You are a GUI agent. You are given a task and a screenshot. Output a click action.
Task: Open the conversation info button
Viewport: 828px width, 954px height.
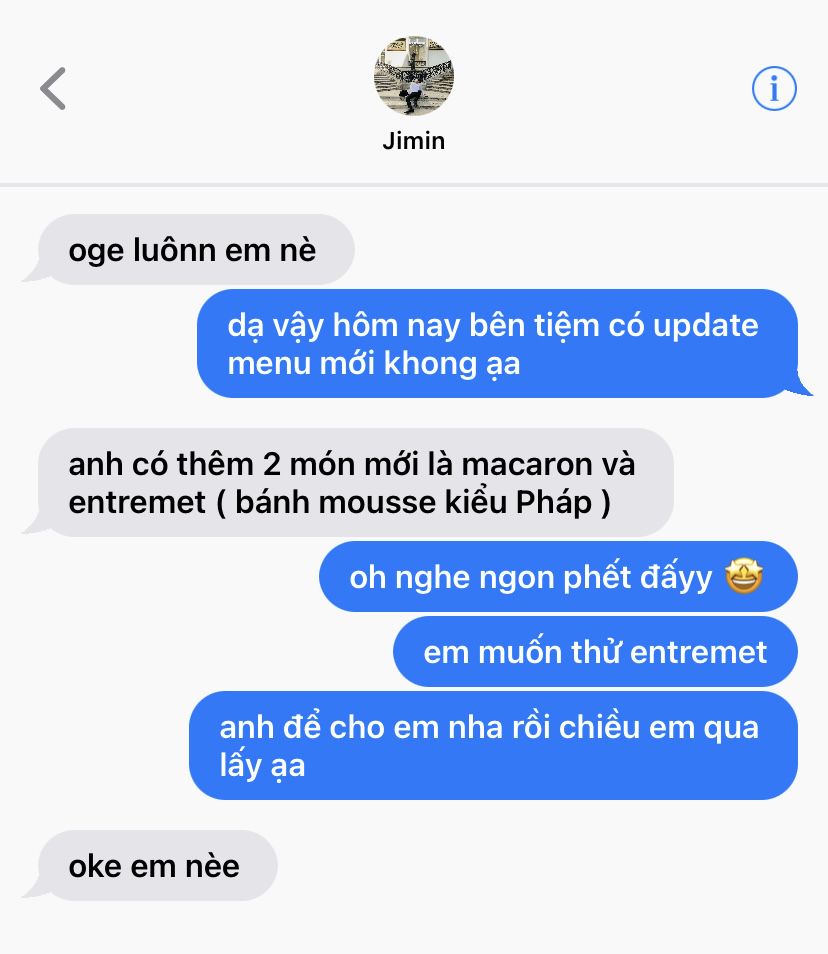click(773, 90)
